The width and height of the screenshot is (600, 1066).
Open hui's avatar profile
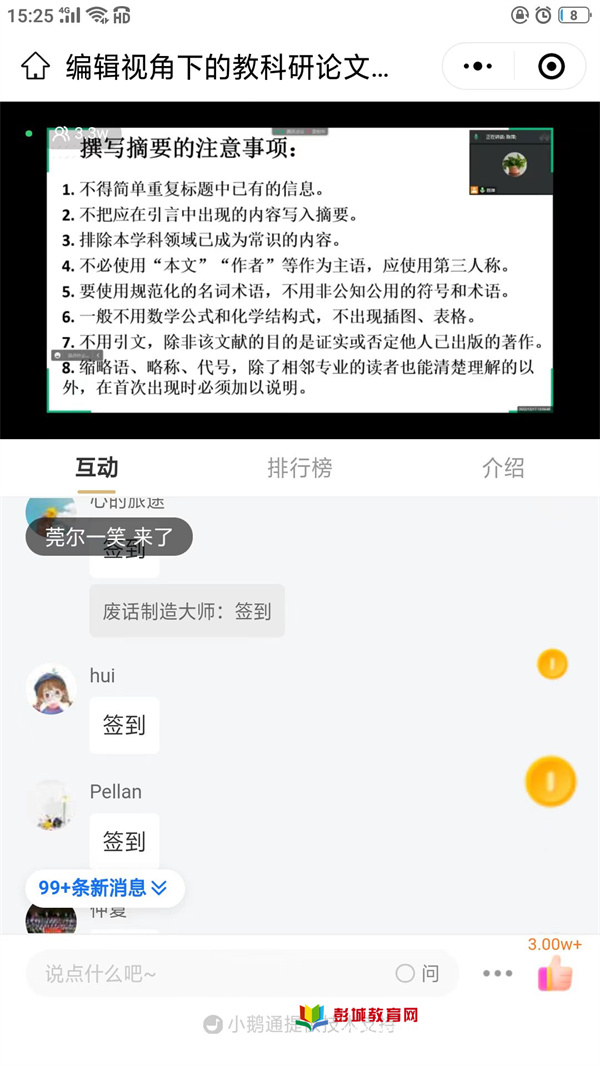[51, 689]
